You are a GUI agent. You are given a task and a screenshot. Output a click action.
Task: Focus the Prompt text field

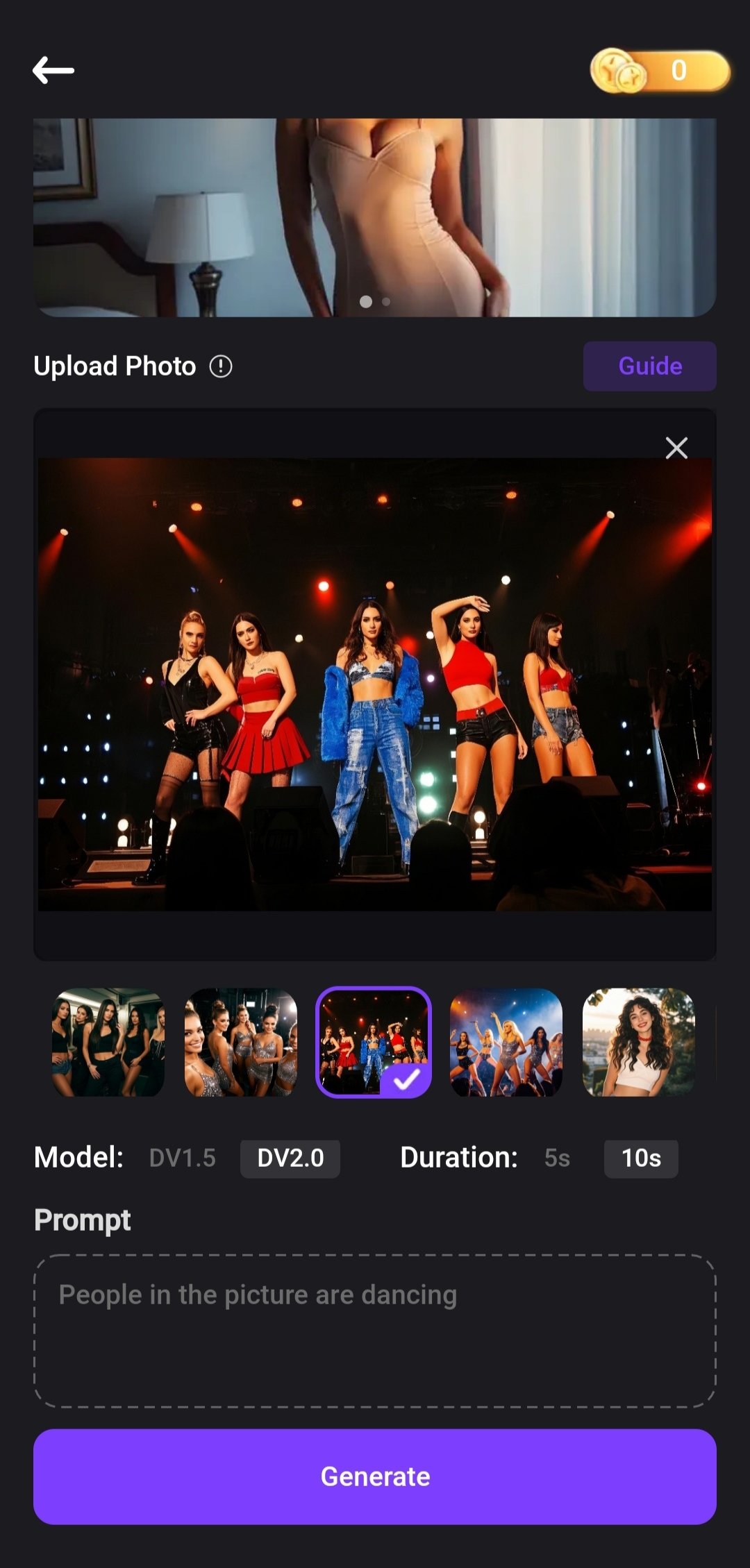375,1331
